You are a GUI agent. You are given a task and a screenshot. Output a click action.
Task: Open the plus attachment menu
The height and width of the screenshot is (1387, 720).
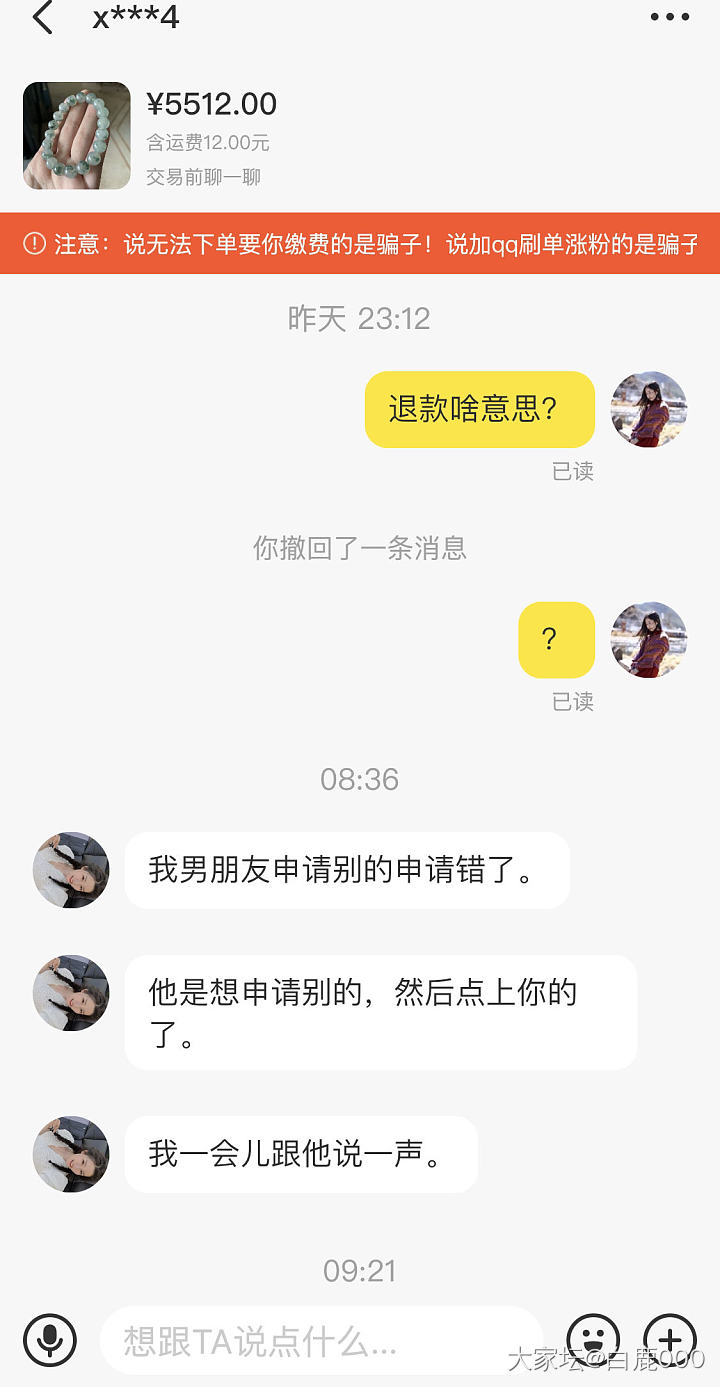(669, 1339)
